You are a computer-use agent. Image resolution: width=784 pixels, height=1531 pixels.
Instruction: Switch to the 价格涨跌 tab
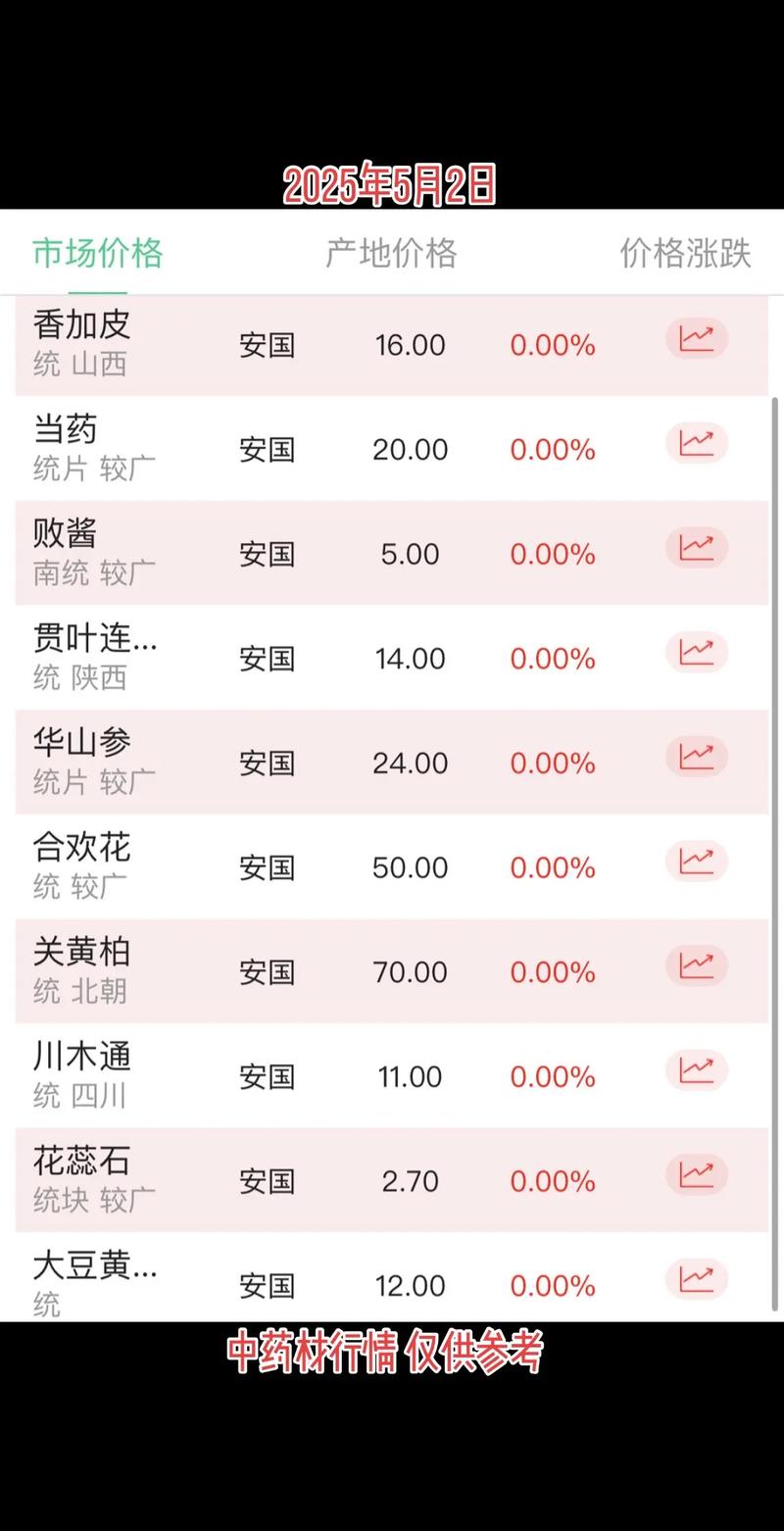tap(684, 253)
